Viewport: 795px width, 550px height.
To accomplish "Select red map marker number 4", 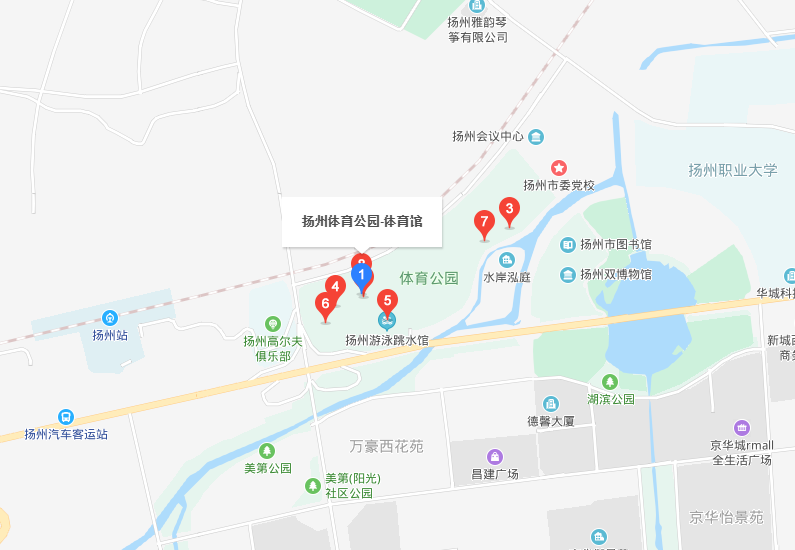I will coord(336,287).
